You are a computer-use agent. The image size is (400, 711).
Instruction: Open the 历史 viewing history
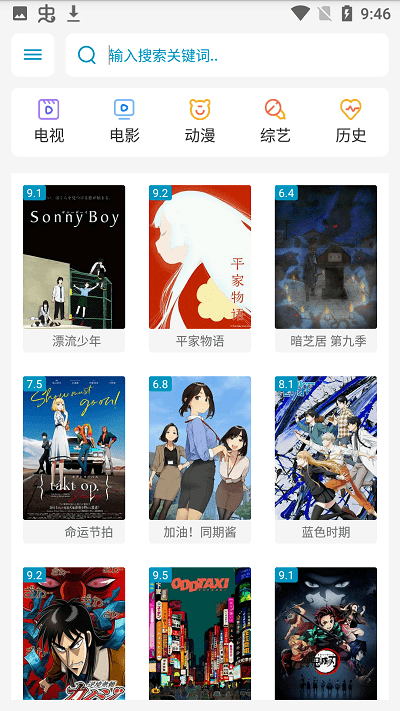click(x=351, y=122)
